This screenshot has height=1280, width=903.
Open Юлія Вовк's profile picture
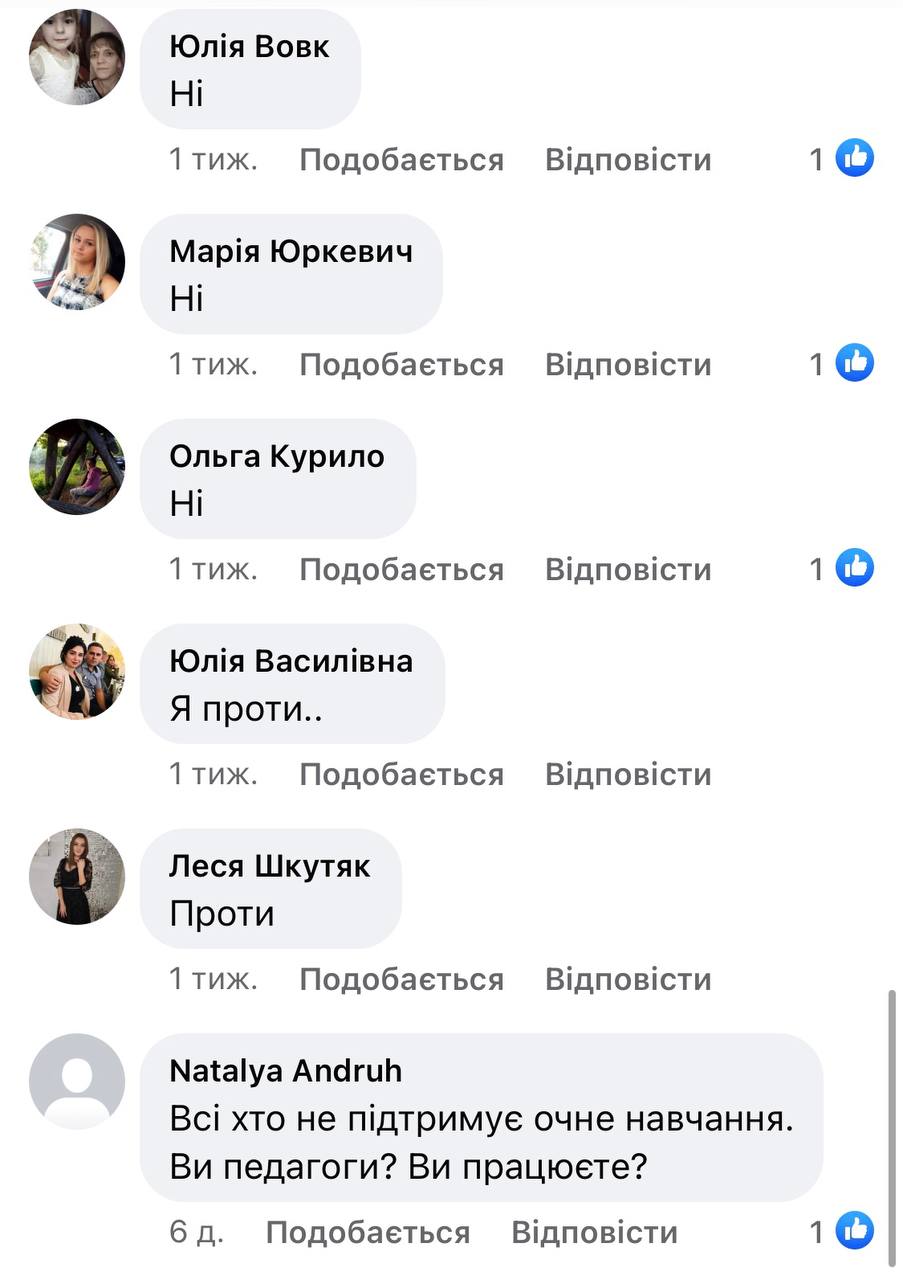[x=77, y=57]
